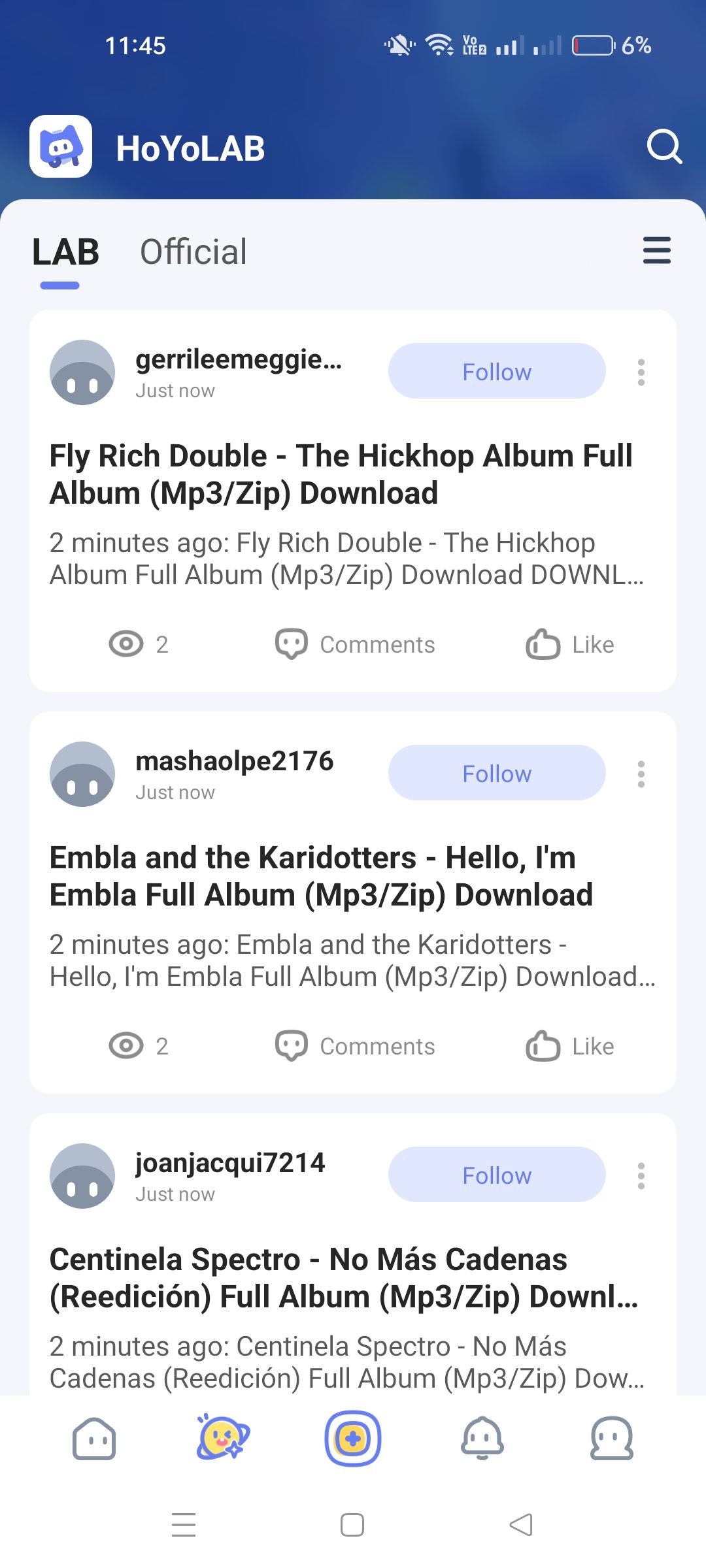
Task: Open the Embla and the Karidotters post
Action: (x=322, y=876)
